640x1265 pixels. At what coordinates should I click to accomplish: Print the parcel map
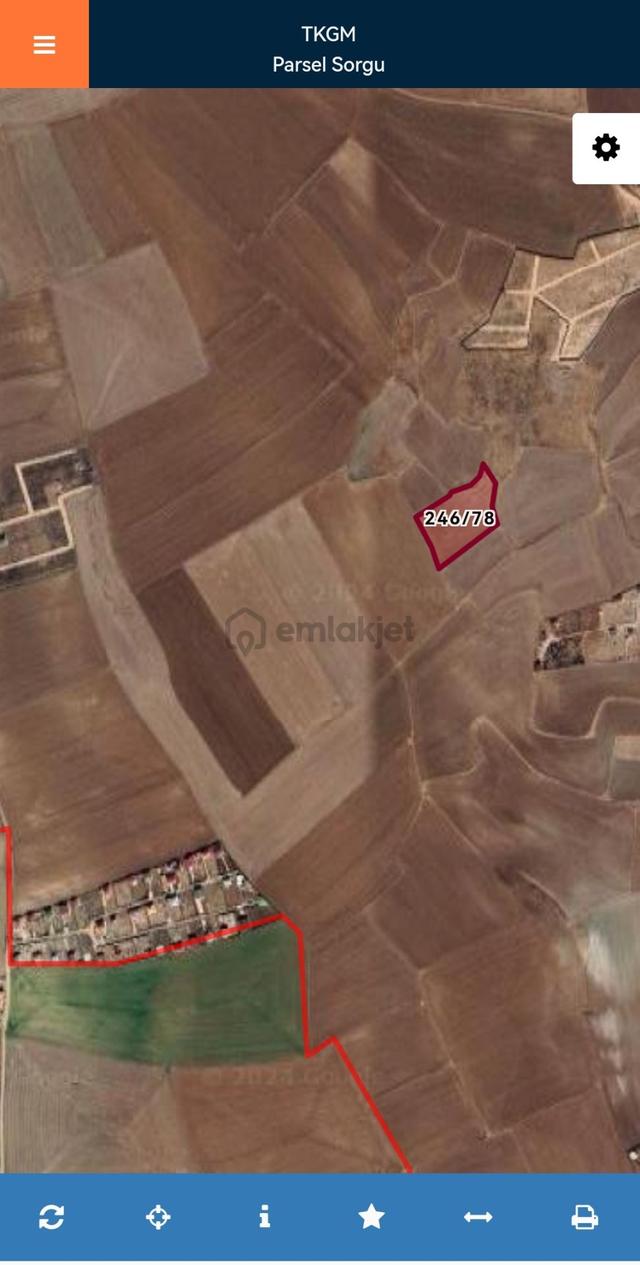(585, 1216)
